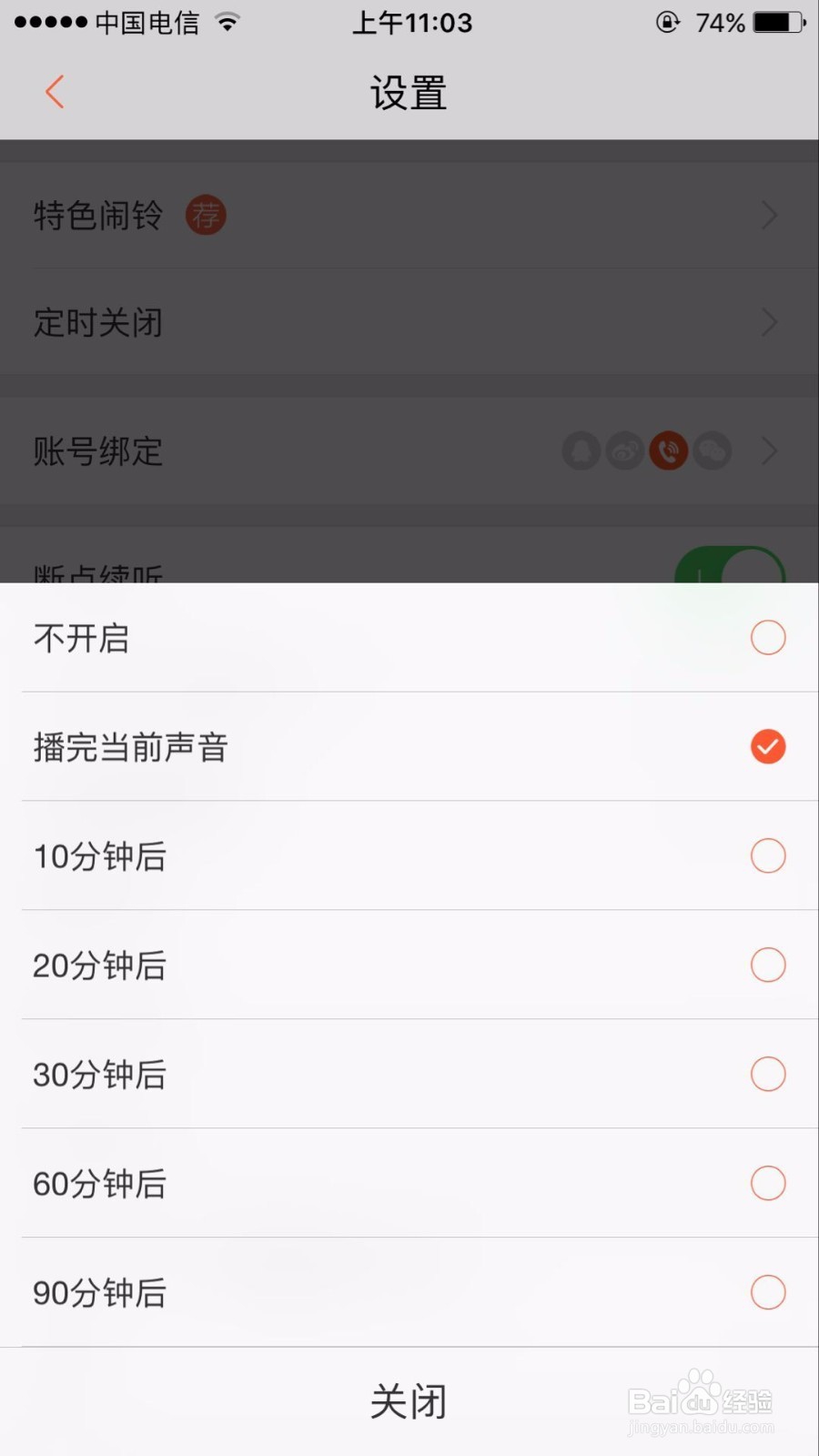Tap the phone number binding icon

(668, 451)
